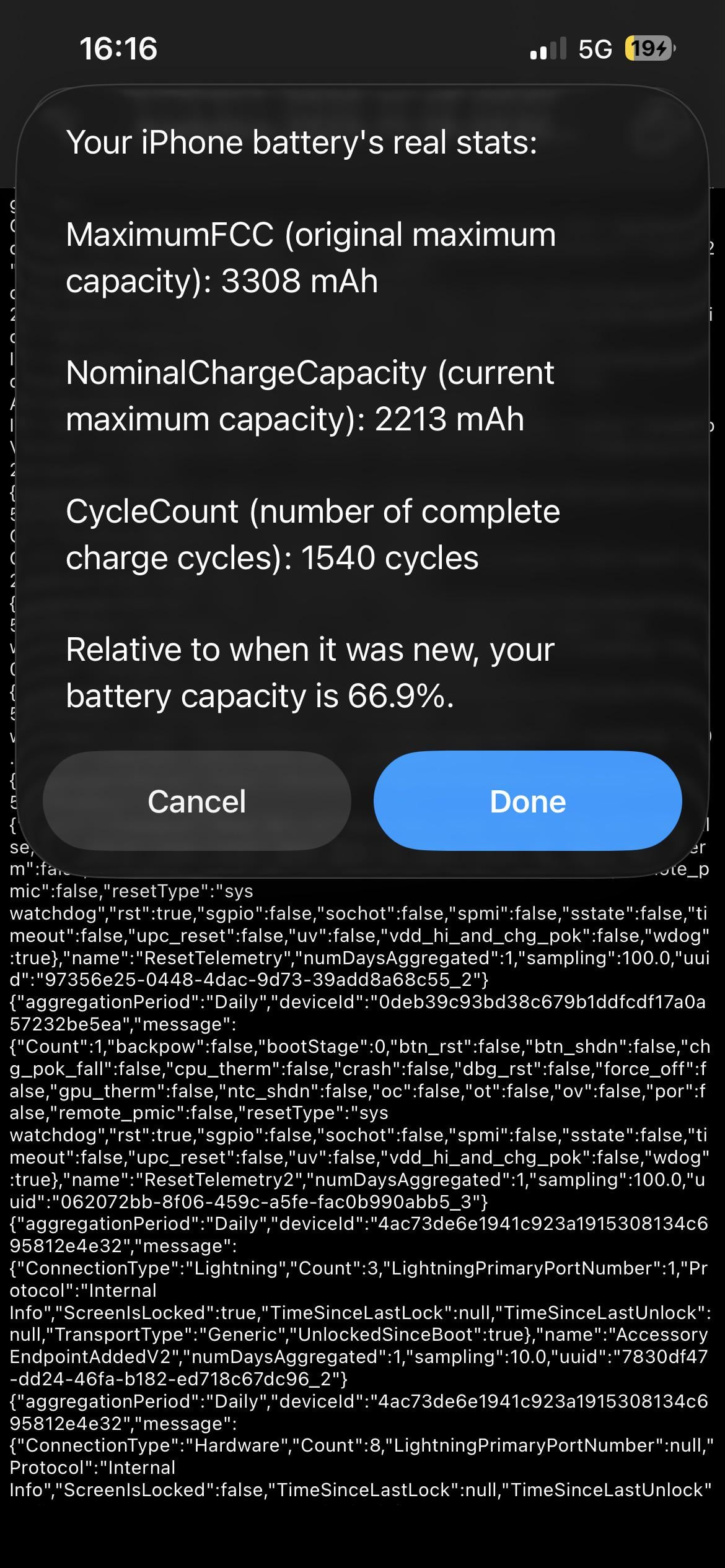Cancel the battery stats dialog
Viewport: 725px width, 1568px height.
197,801
